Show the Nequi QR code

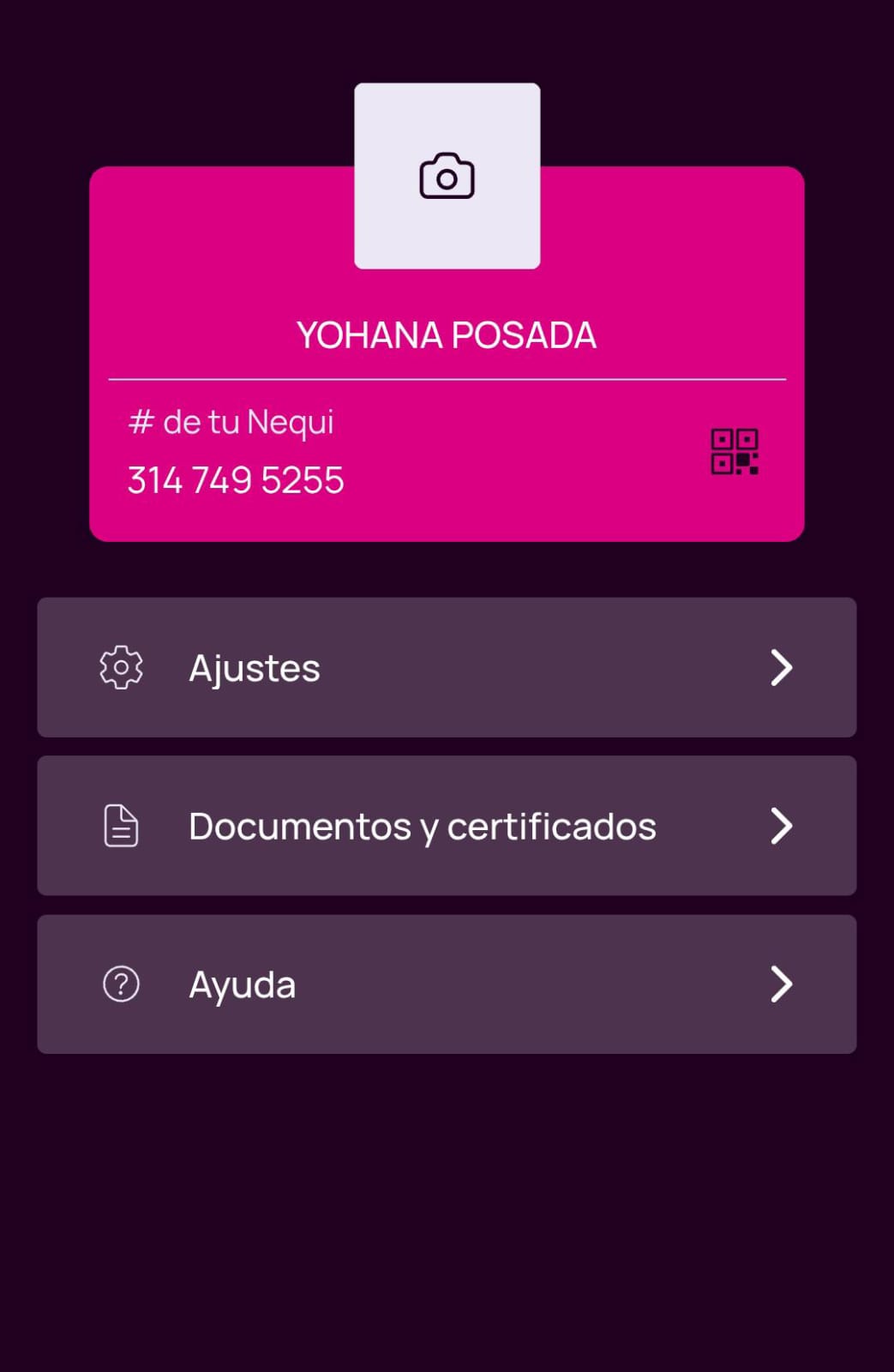click(735, 452)
